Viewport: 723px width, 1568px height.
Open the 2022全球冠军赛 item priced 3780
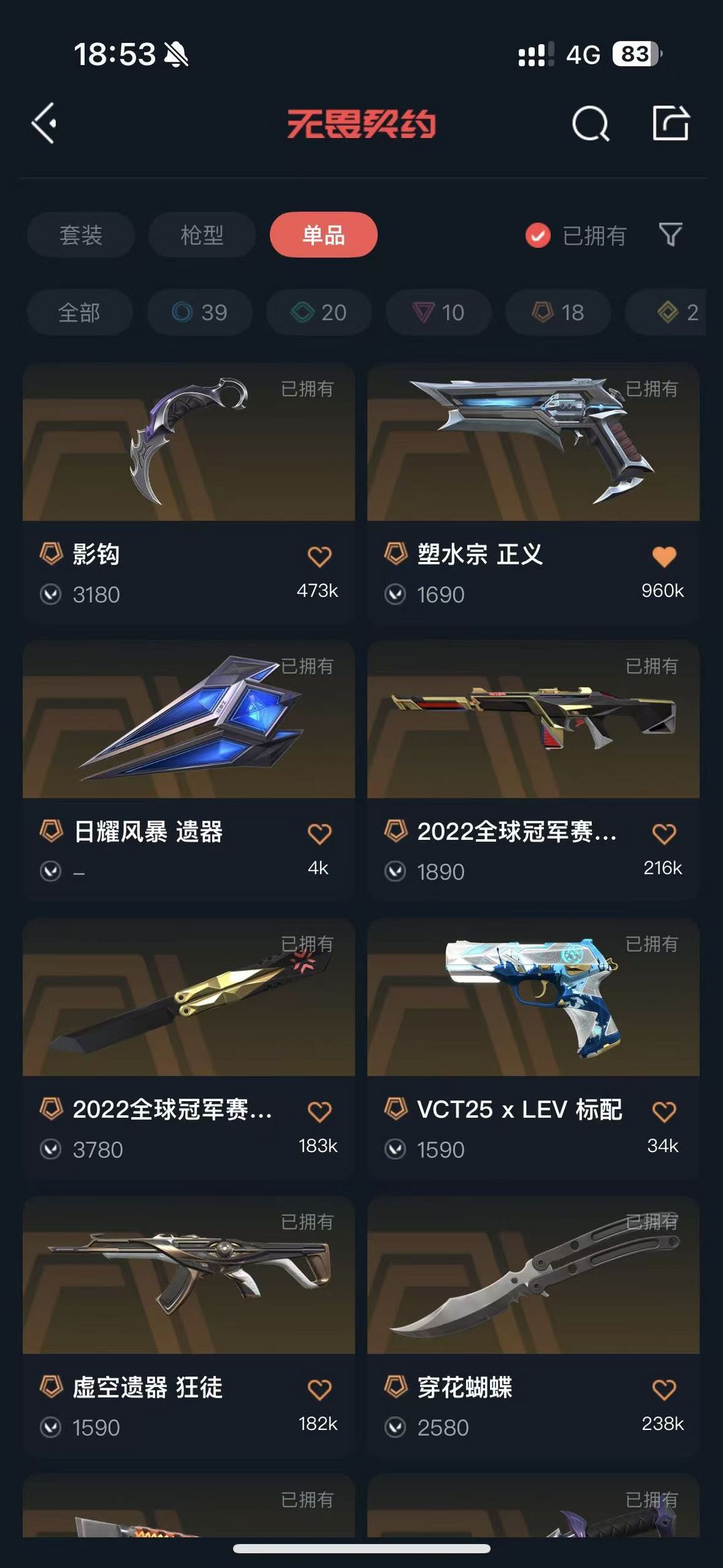[189, 1049]
